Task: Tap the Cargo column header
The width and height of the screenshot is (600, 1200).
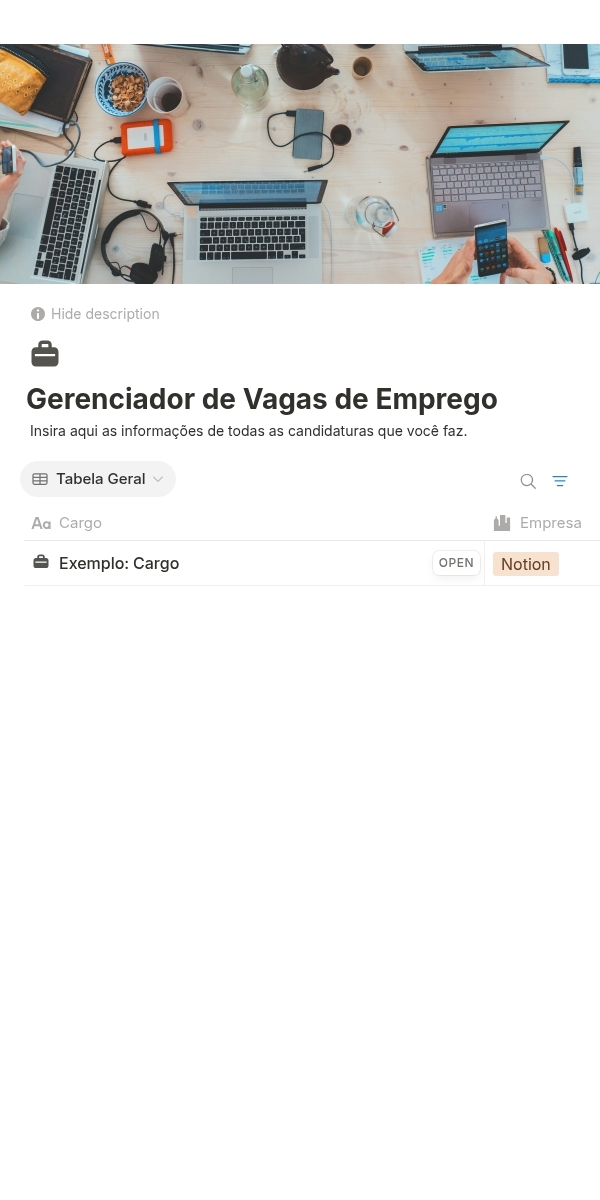Action: [80, 523]
